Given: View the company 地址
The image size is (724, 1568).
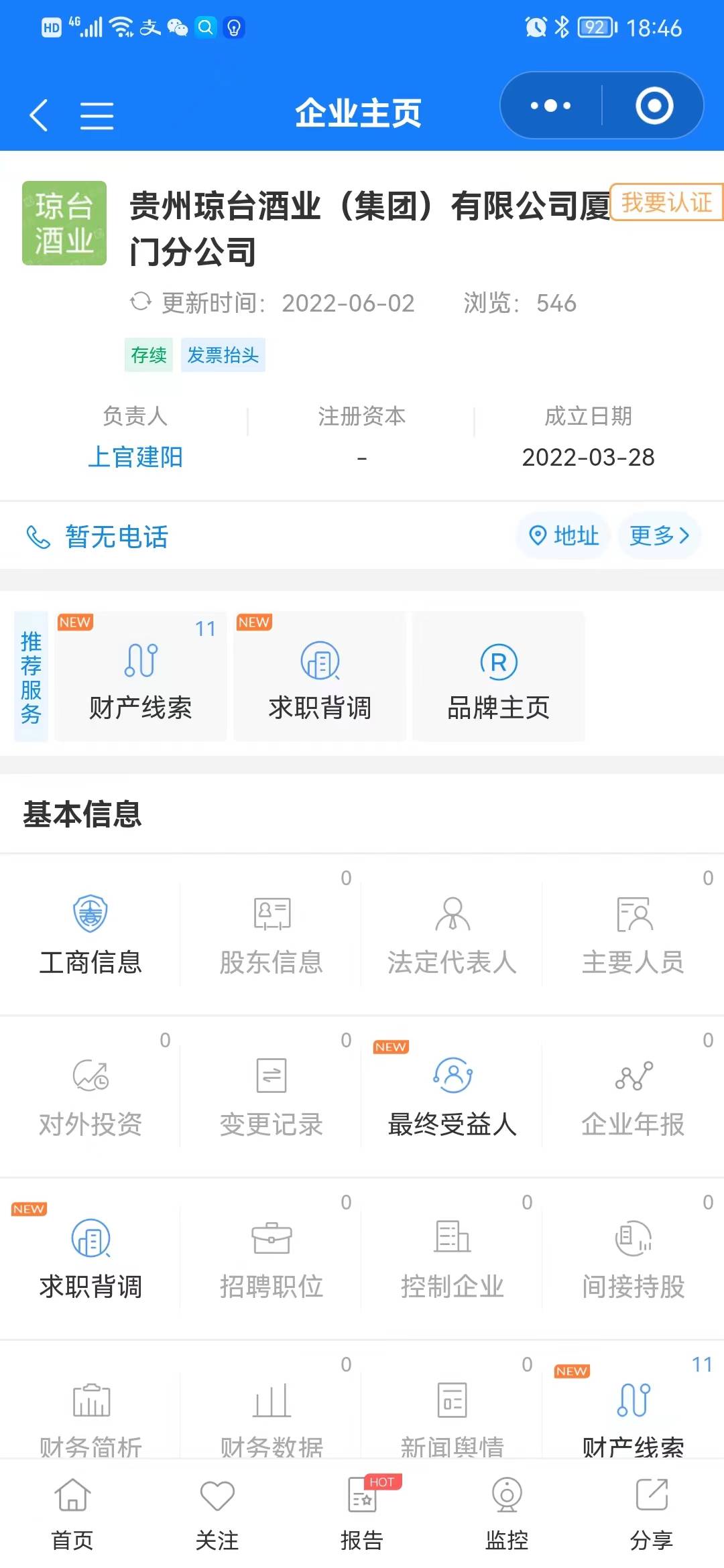Looking at the screenshot, I should click(563, 535).
